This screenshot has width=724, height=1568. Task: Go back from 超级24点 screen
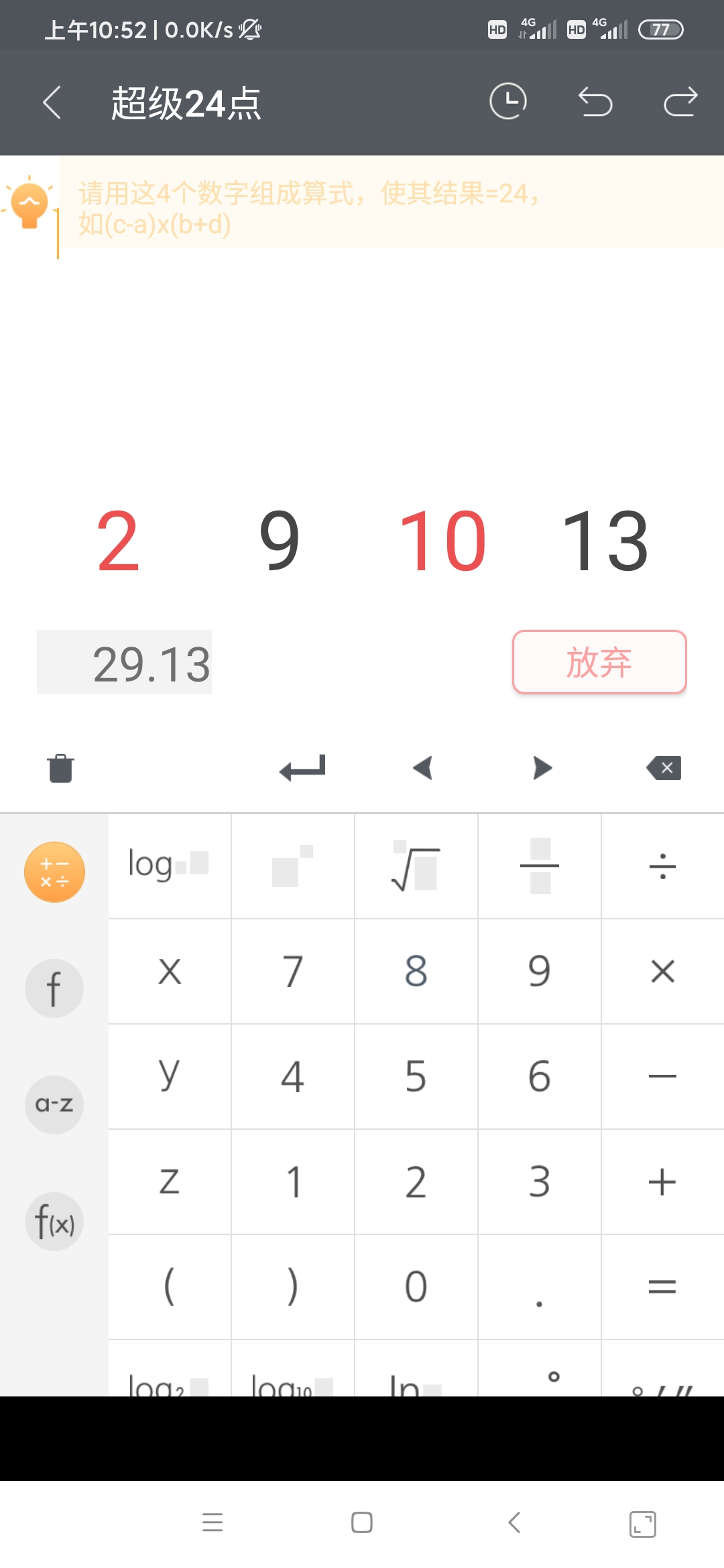(x=52, y=103)
